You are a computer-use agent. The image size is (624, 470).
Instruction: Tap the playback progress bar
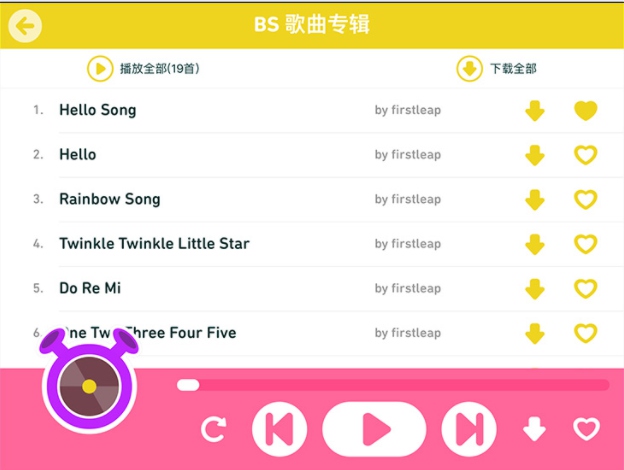[x=392, y=384]
